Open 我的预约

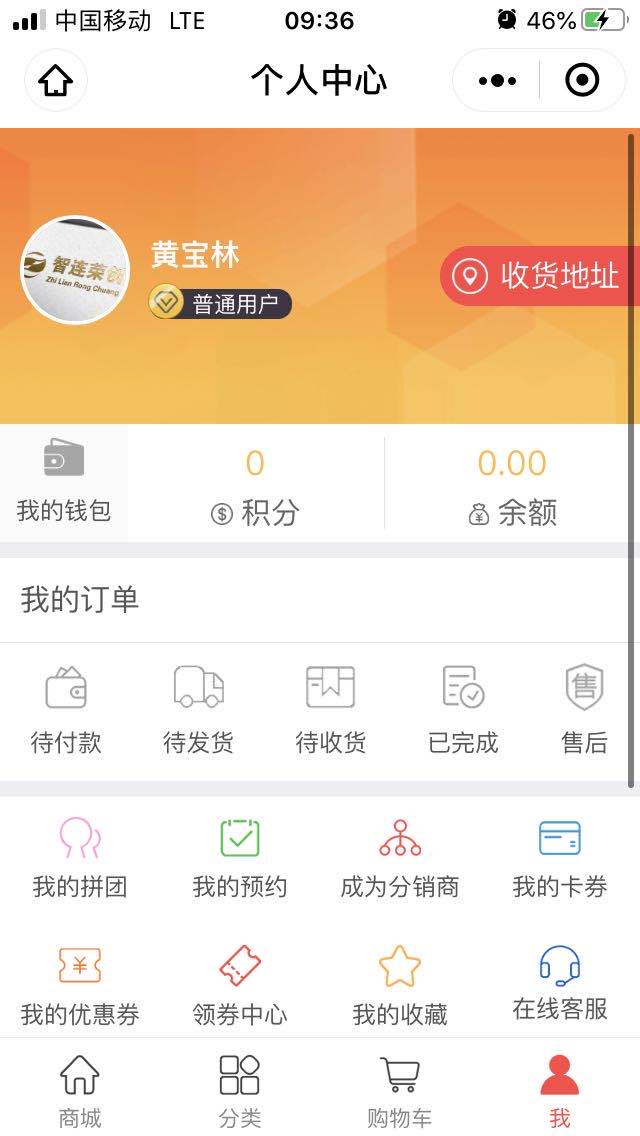click(x=240, y=858)
